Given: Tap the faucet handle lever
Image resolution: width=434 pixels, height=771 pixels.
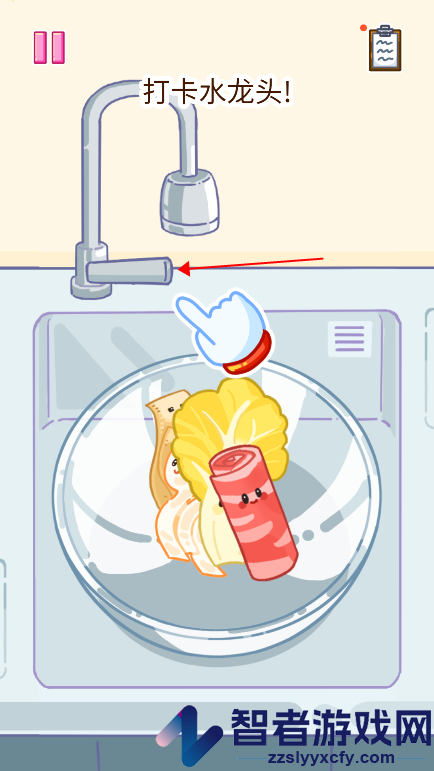Looking at the screenshot, I should (129, 271).
